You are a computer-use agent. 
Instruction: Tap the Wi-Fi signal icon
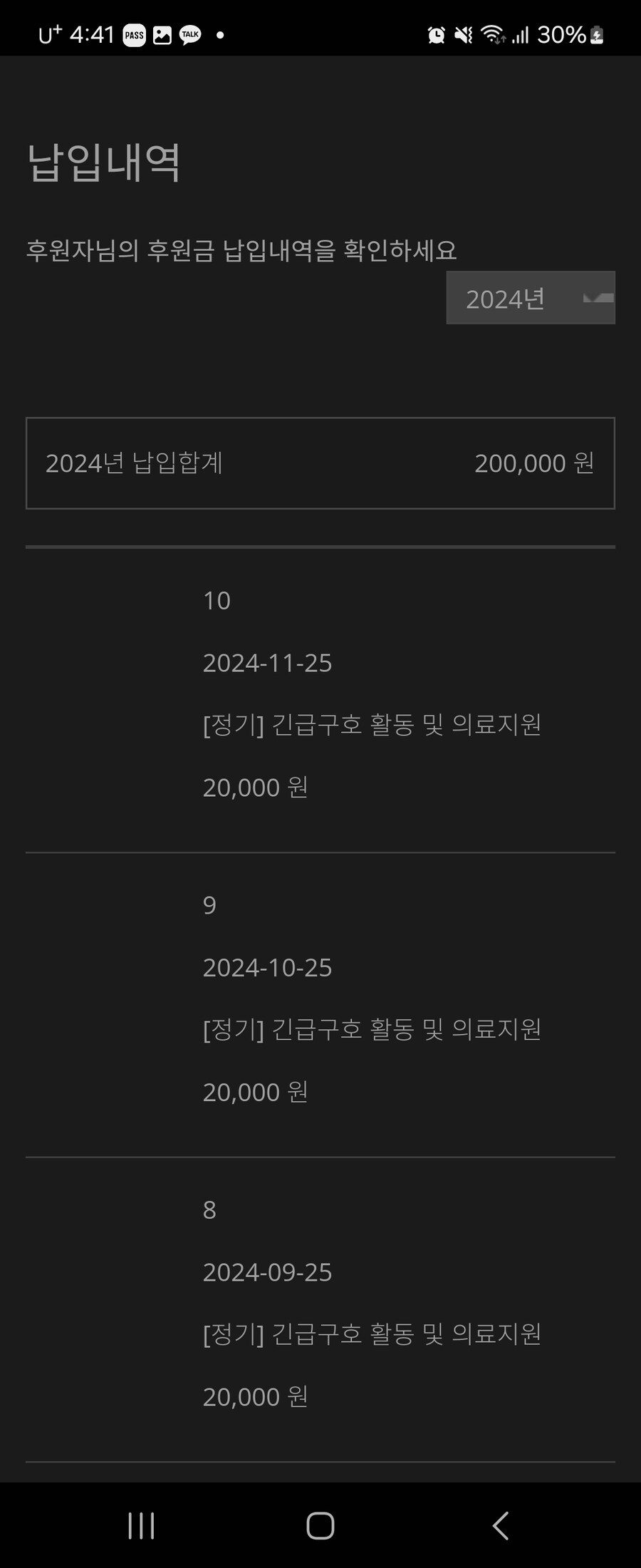(494, 33)
